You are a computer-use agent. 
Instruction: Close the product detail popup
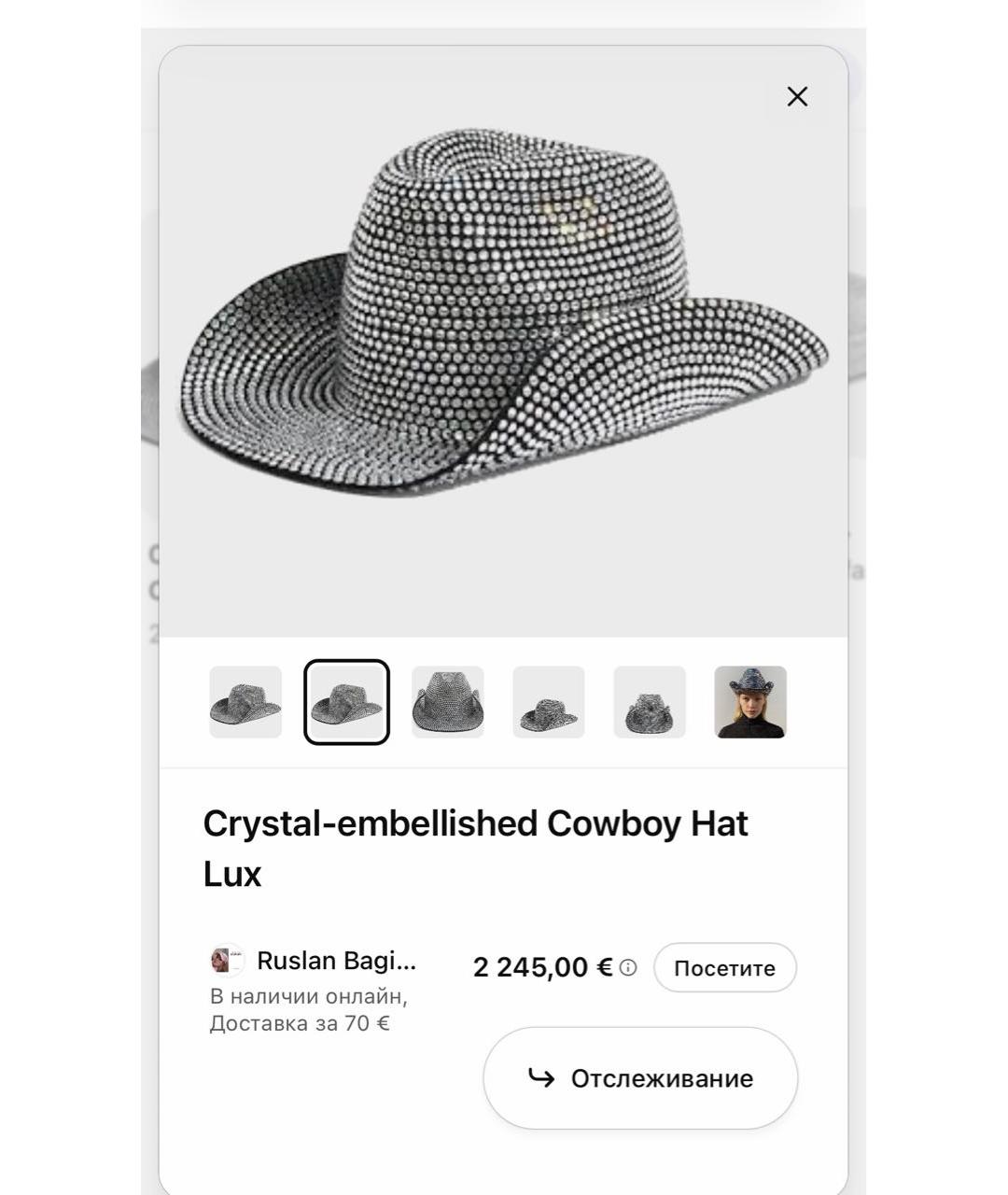click(797, 96)
